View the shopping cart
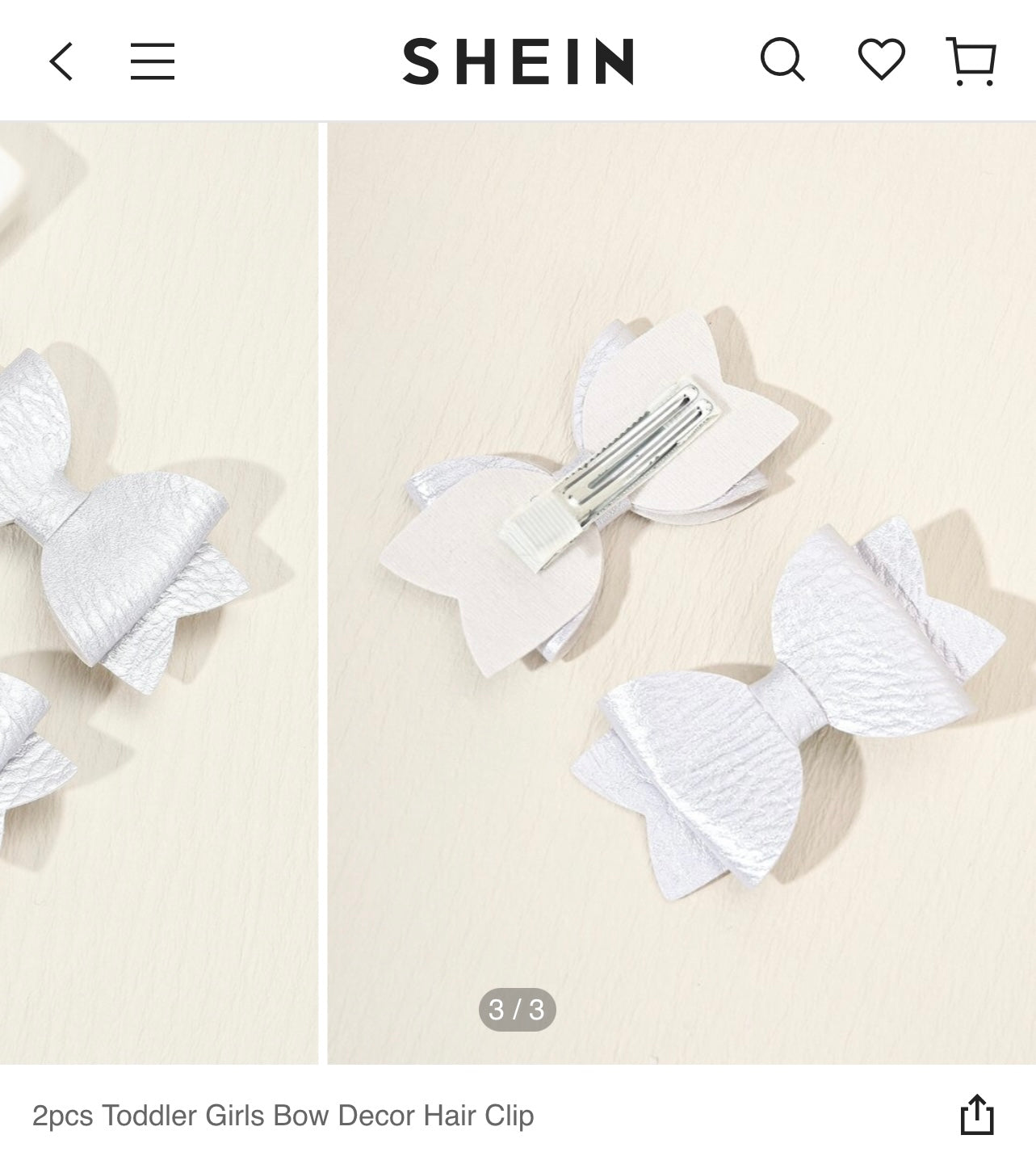The image size is (1036, 1156). click(971, 61)
